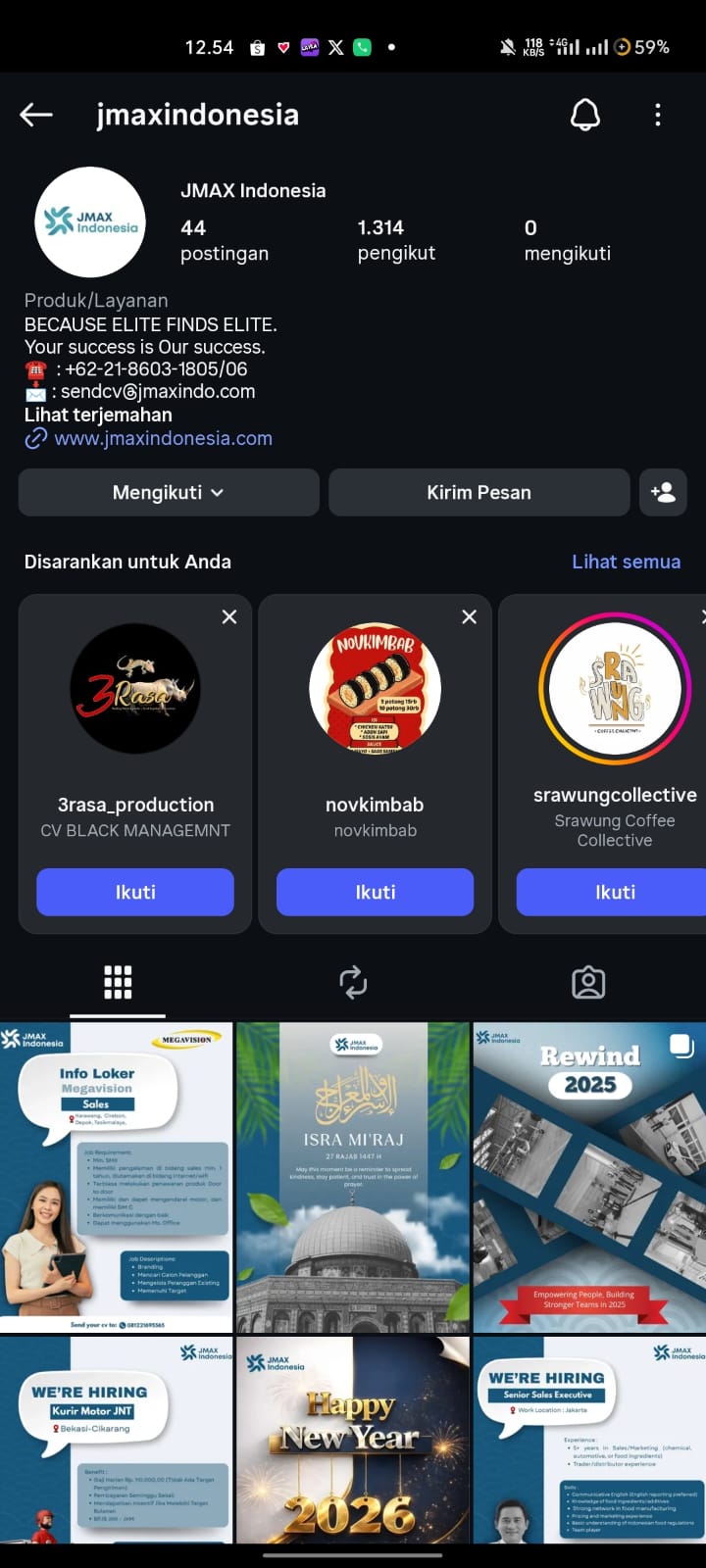Open the add-person suggestions icon
The width and height of the screenshot is (706, 1568).
663,492
